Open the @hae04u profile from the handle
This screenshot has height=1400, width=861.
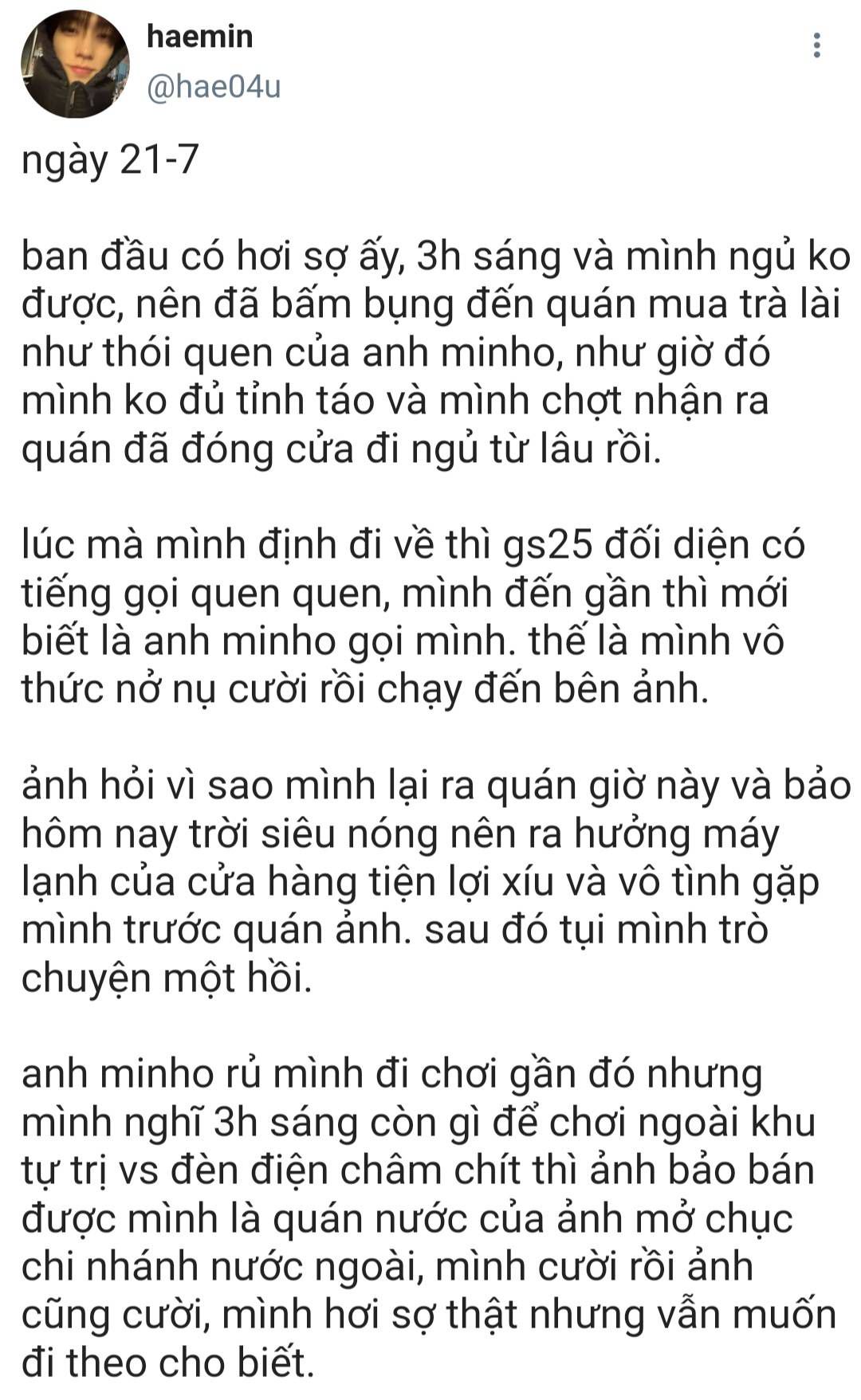pos(214,86)
